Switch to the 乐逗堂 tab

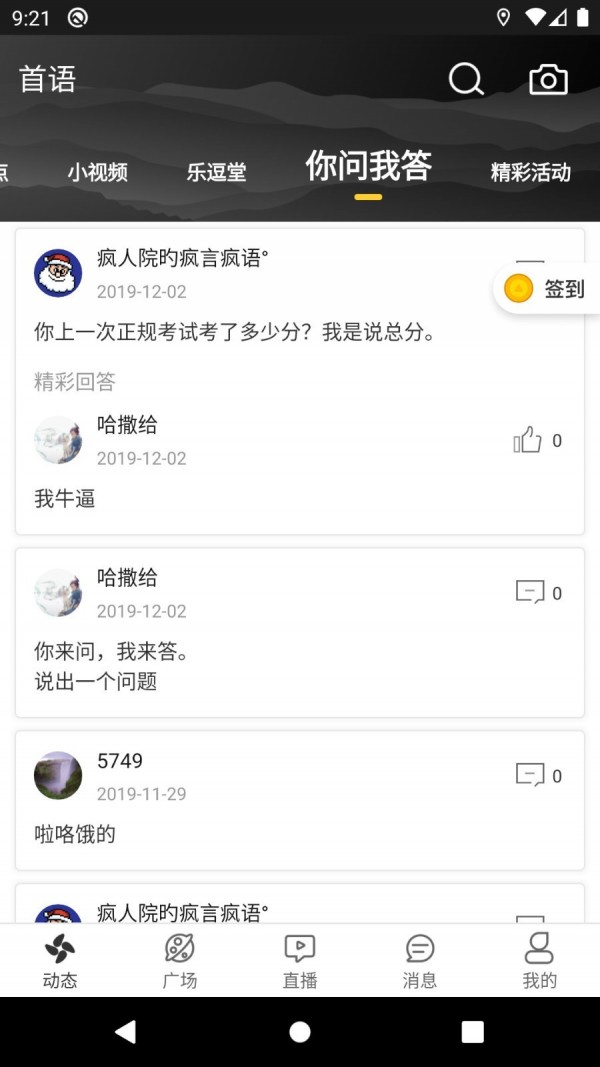216,172
